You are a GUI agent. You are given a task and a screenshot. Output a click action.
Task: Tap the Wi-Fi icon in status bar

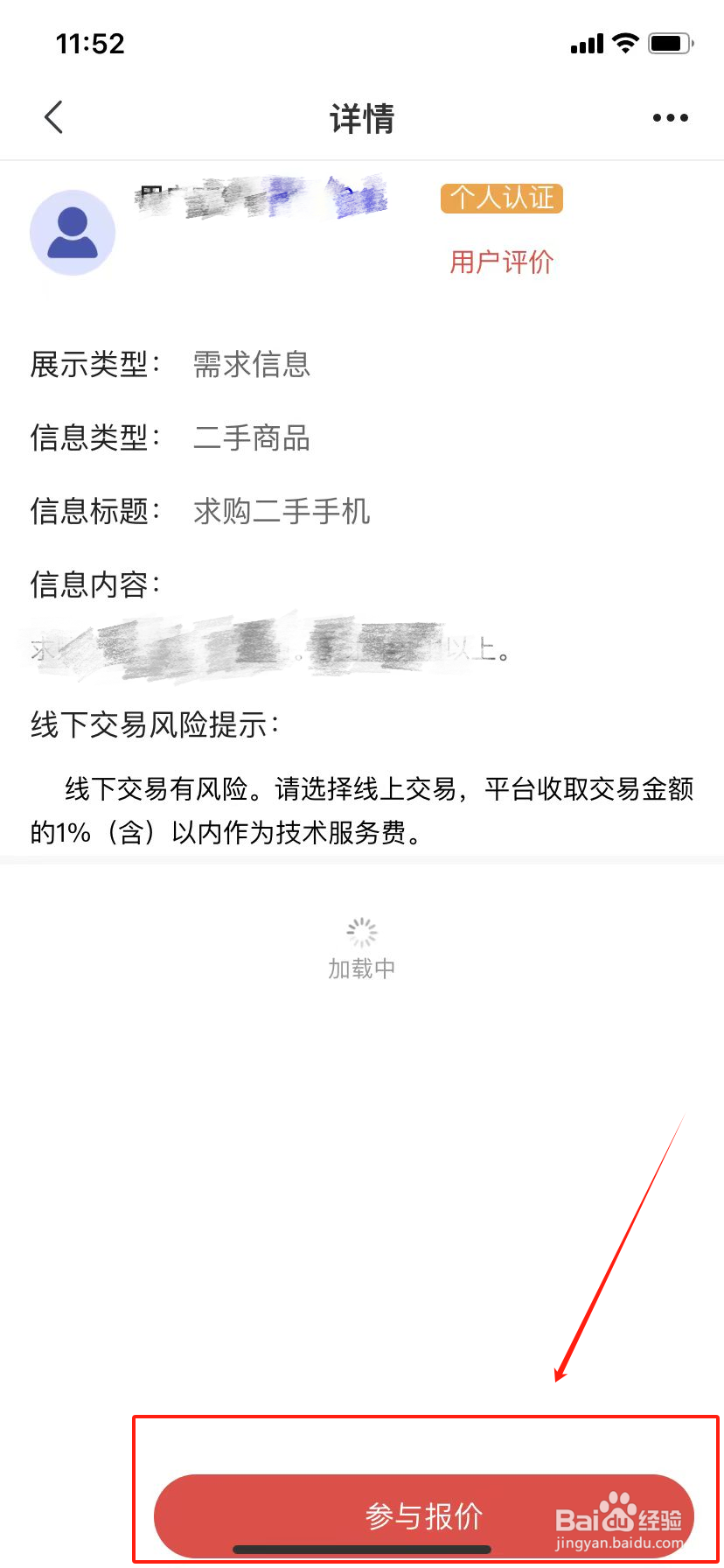pyautogui.click(x=623, y=42)
